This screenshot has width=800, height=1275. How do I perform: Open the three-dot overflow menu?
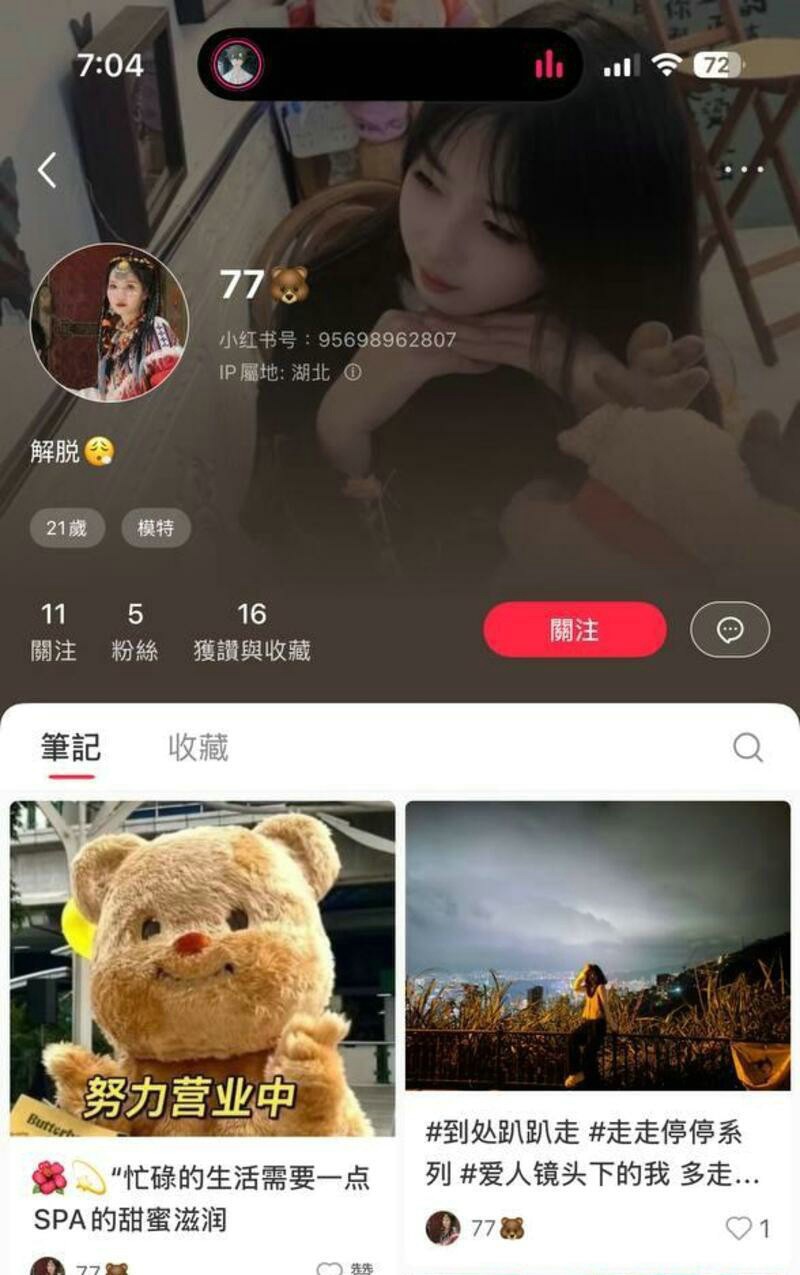[x=743, y=170]
